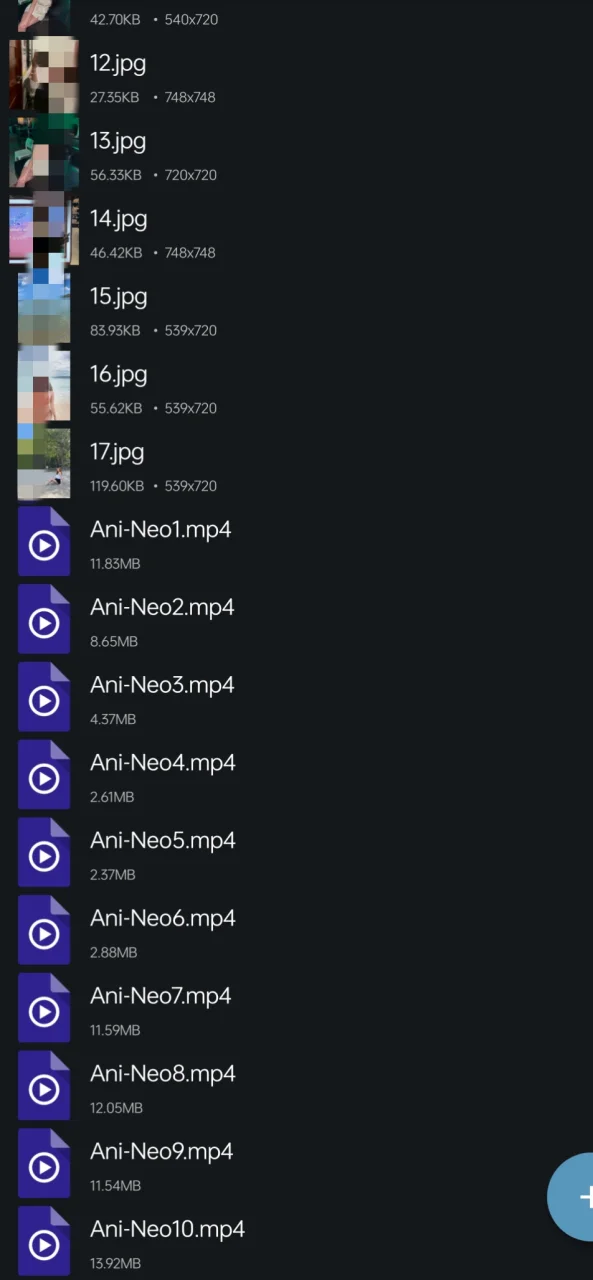Open the 11.59MB Ani-Neo7.mp4 file
This screenshot has height=1280, width=593.
[296, 1011]
